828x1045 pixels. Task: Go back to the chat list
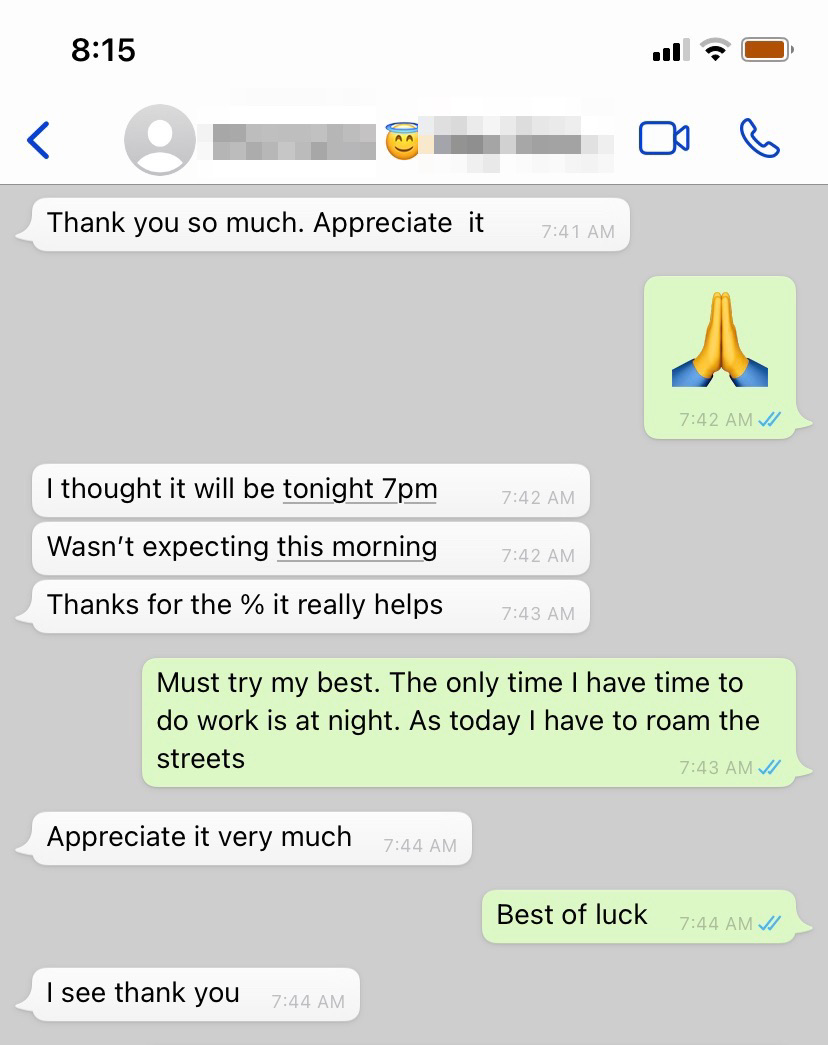click(x=39, y=140)
